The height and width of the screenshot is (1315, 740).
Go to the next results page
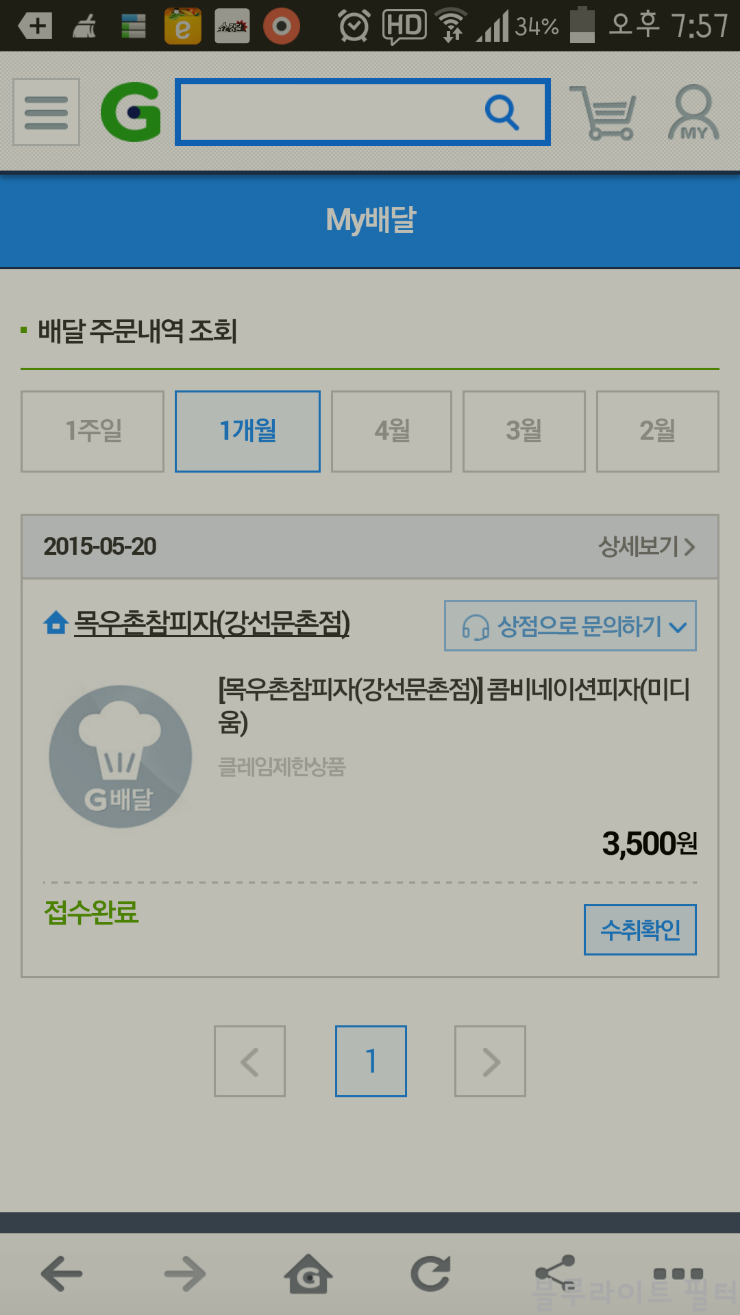(x=490, y=1061)
